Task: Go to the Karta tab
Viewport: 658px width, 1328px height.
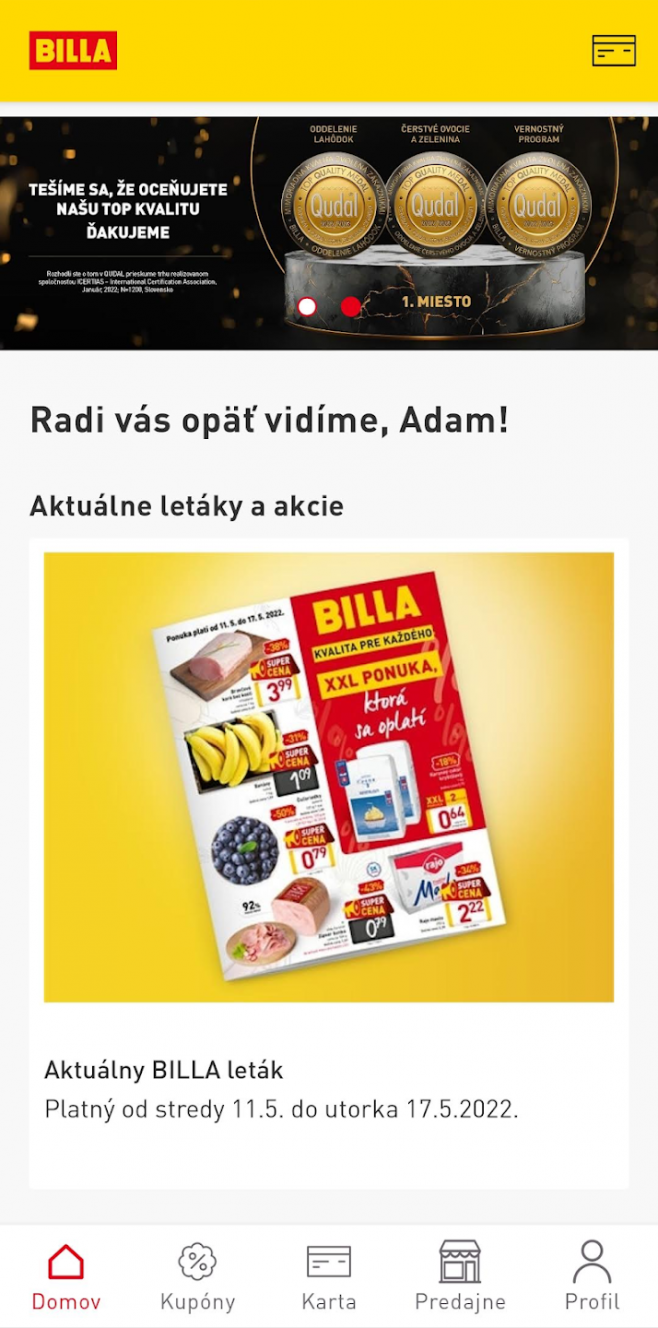Action: (x=329, y=1277)
